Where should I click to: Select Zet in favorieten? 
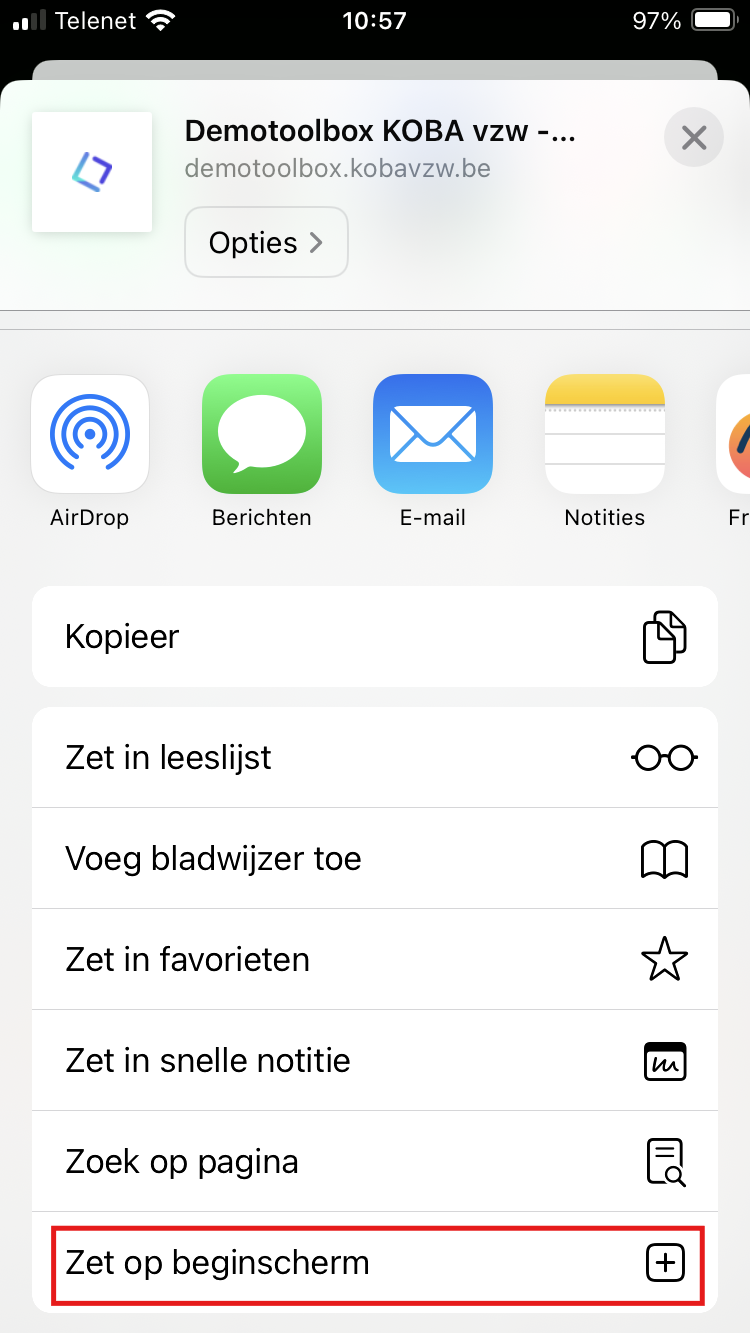[375, 960]
